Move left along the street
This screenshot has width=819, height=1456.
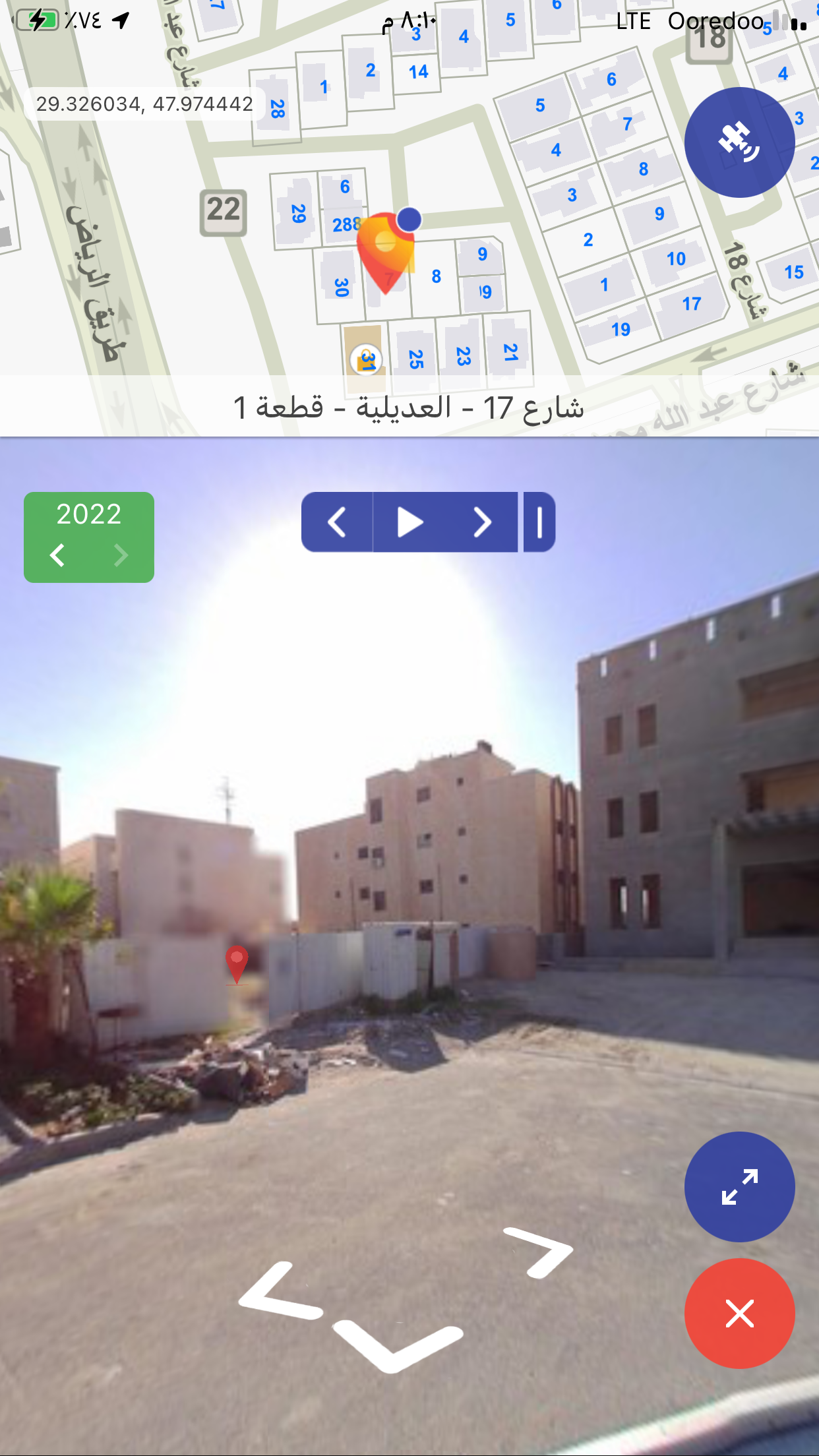(x=282, y=1292)
